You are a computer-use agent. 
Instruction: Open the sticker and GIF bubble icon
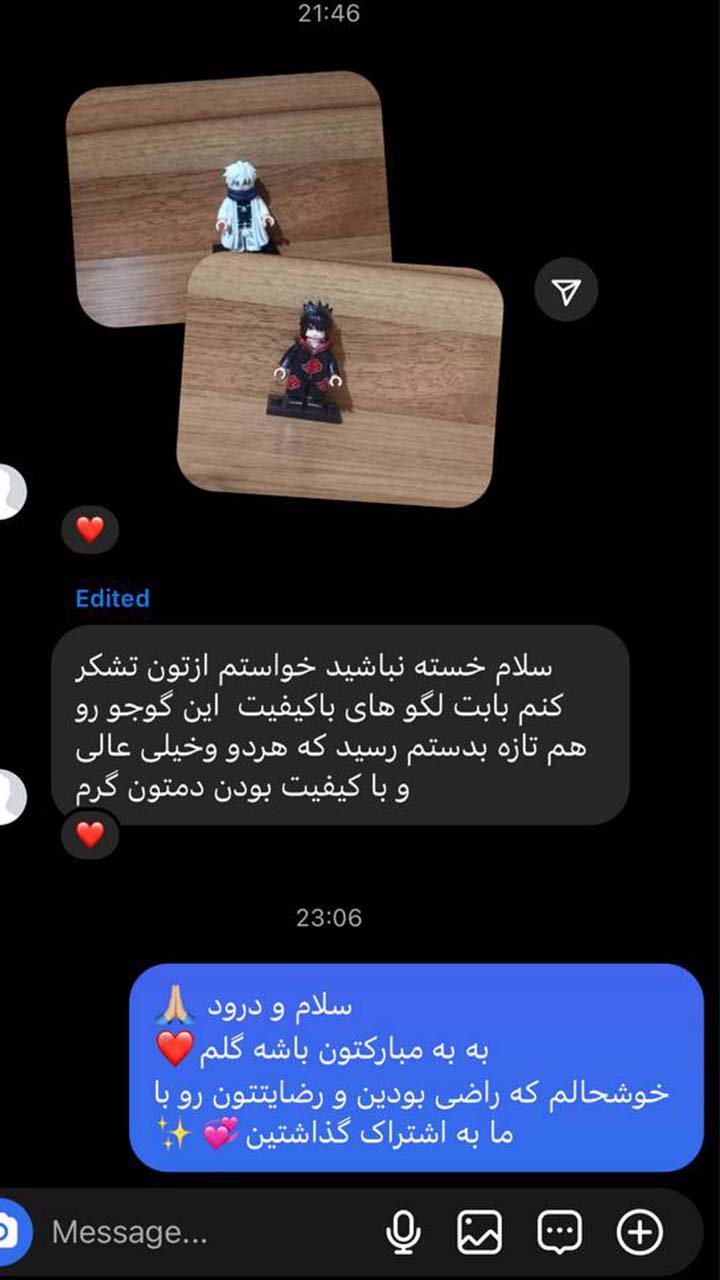pos(560,1233)
